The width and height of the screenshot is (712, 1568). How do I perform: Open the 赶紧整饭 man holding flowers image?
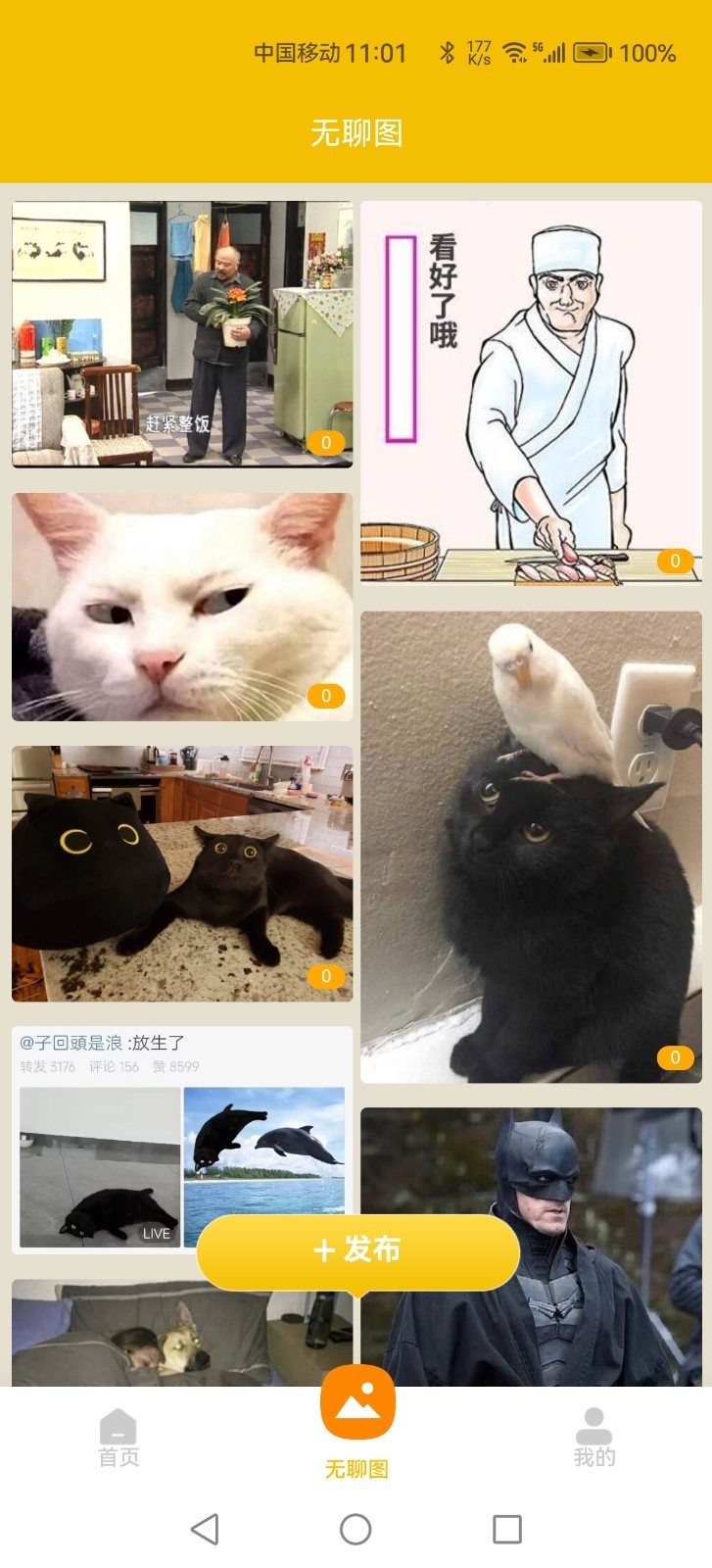[x=182, y=334]
